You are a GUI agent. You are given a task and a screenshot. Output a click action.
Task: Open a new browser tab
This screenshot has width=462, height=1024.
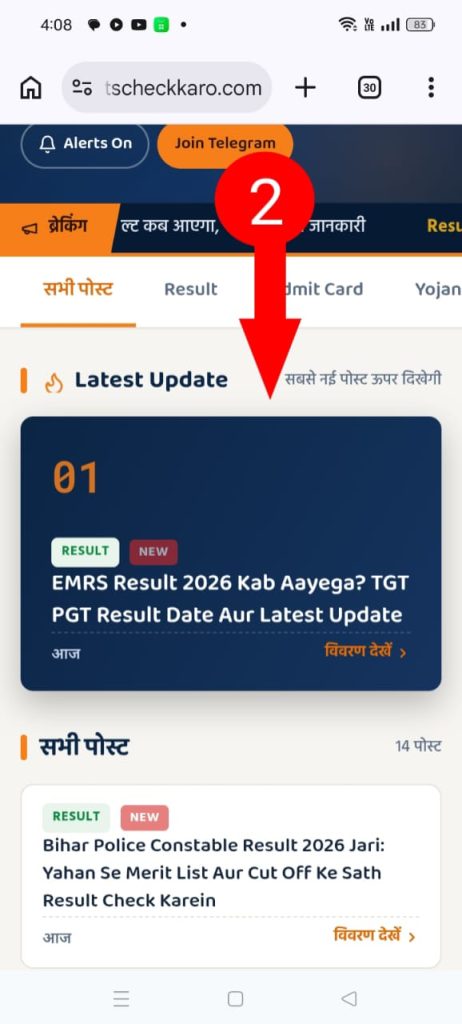(x=305, y=88)
